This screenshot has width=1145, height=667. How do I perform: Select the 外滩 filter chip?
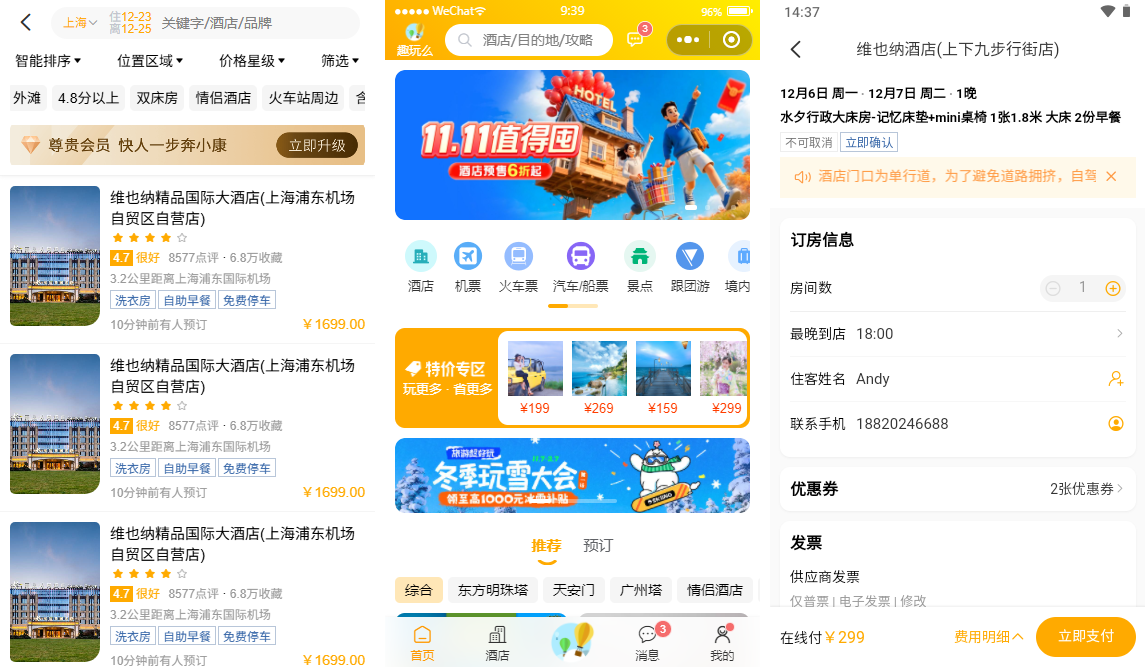[x=27, y=98]
